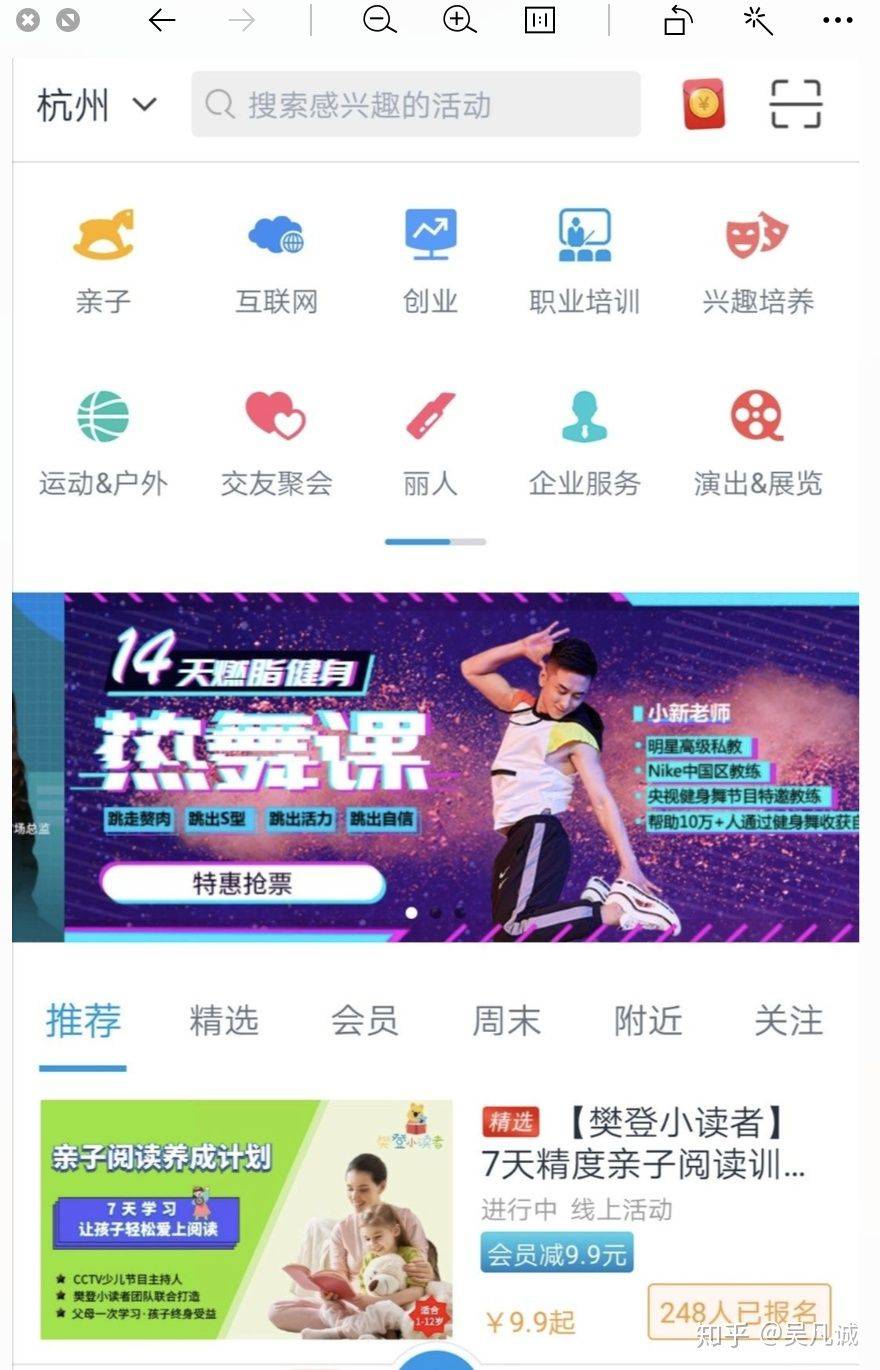Screen dimensions: 880x1370
Task: Switch to the 附近 tab
Action: [648, 1021]
